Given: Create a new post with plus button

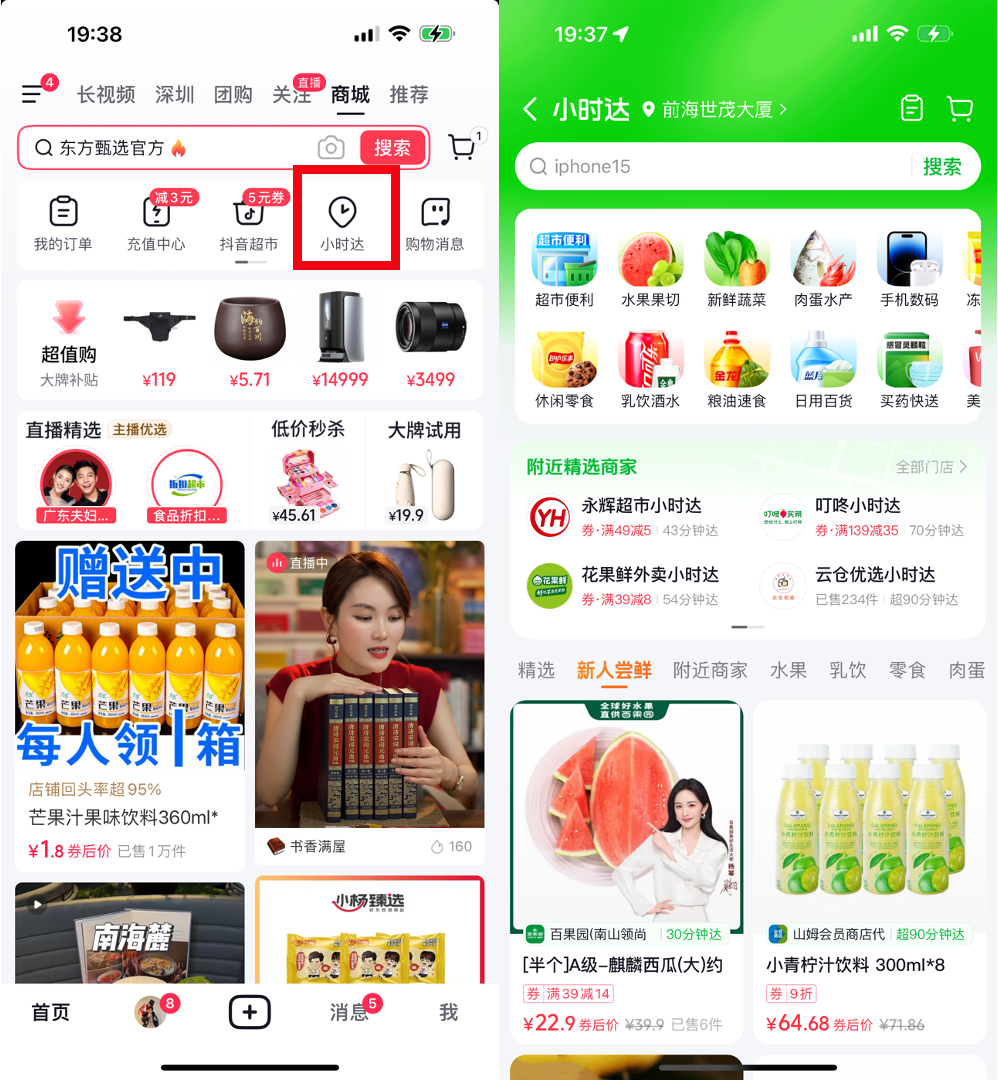Looking at the screenshot, I should point(249,1012).
